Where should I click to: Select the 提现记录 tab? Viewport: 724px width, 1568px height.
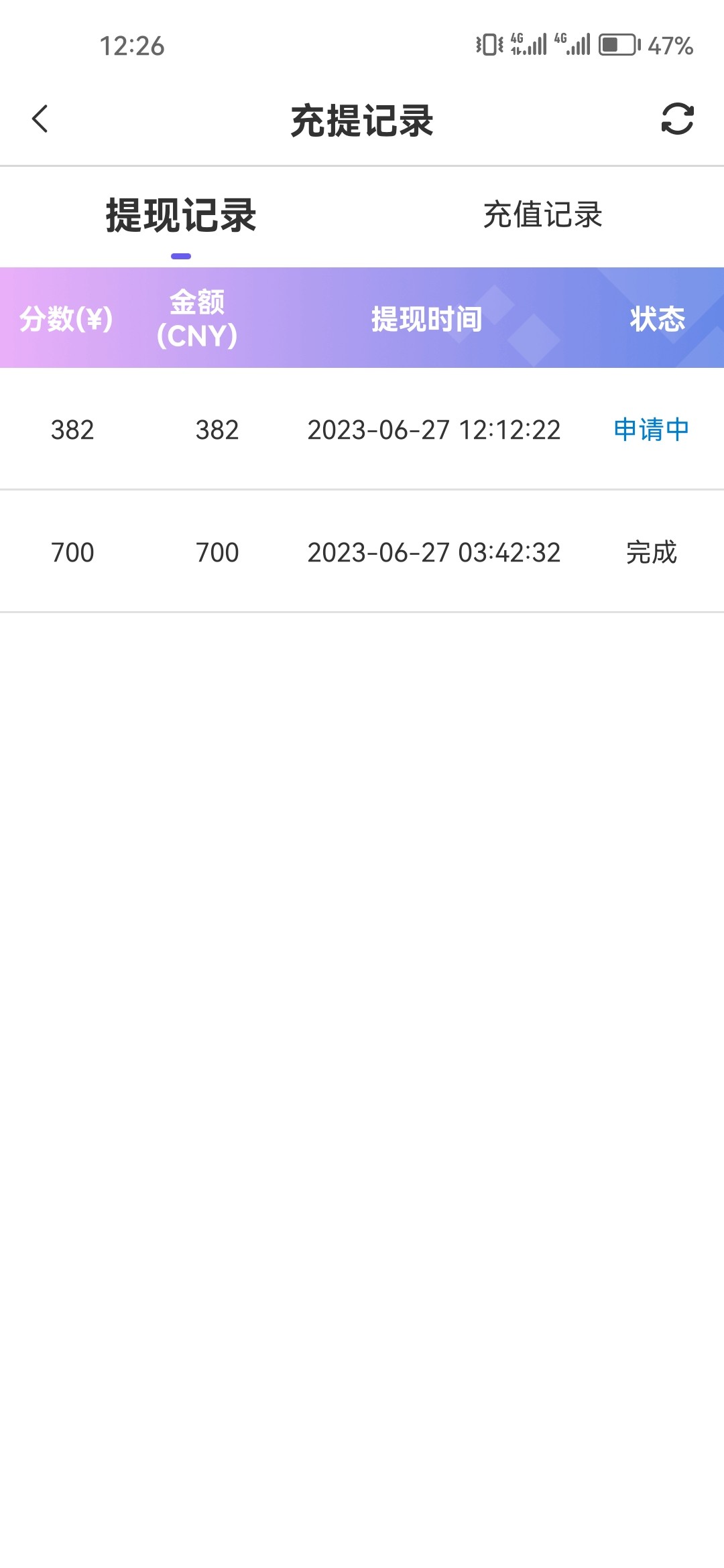[x=179, y=216]
